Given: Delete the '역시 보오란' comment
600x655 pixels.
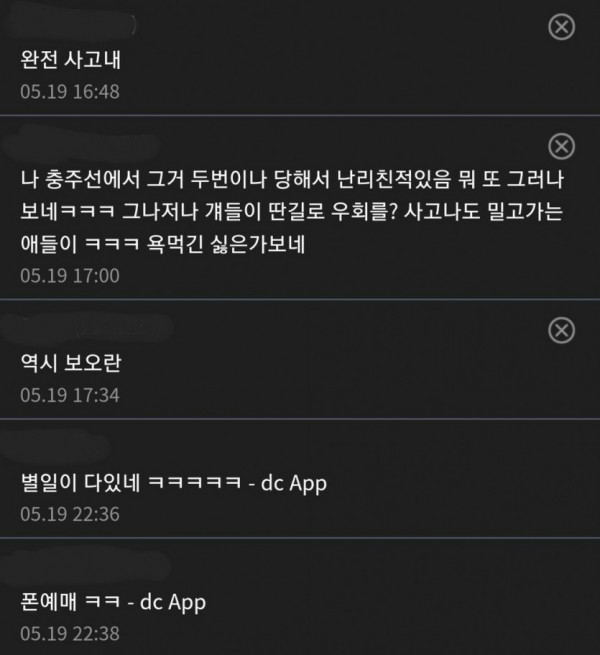Looking at the screenshot, I should pos(562,330).
